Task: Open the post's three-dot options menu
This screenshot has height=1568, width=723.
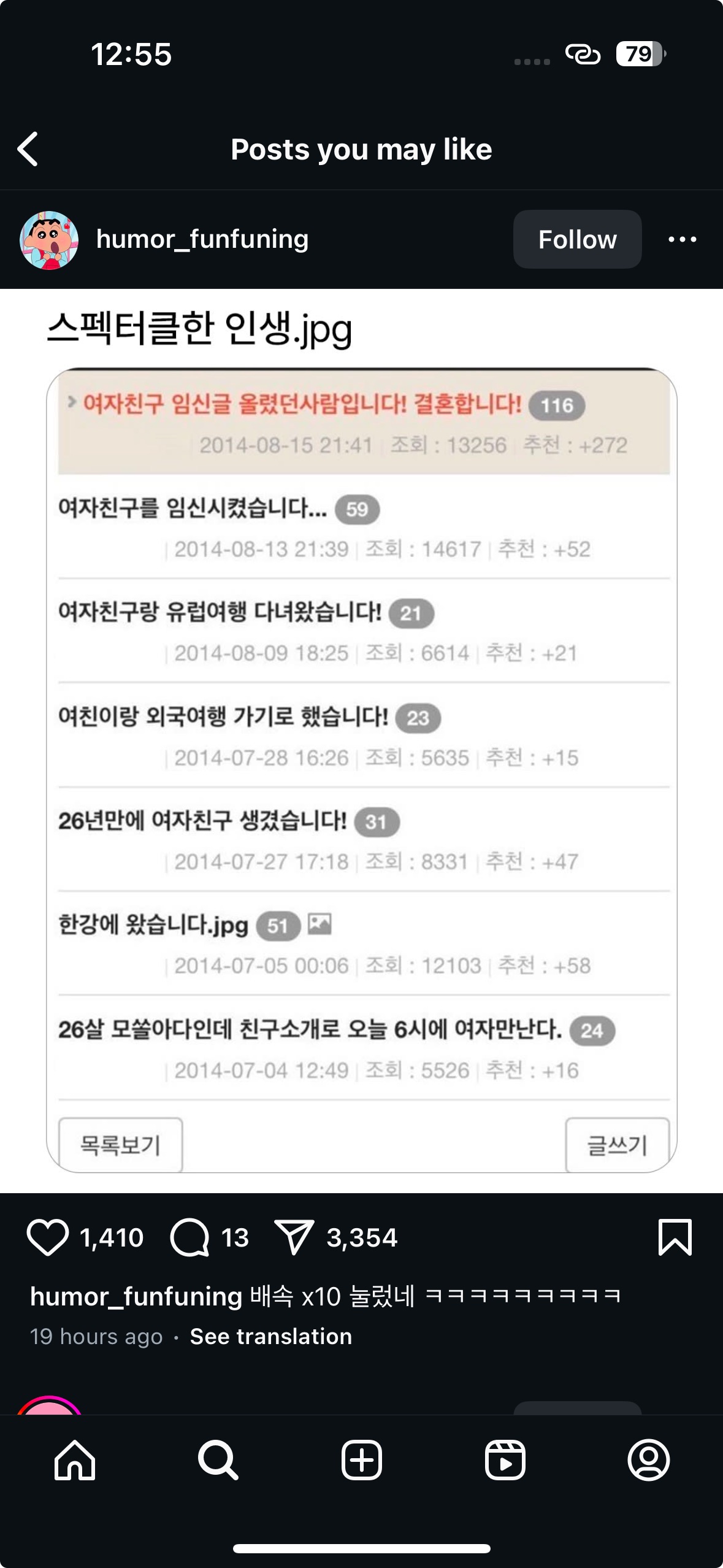Action: click(682, 239)
